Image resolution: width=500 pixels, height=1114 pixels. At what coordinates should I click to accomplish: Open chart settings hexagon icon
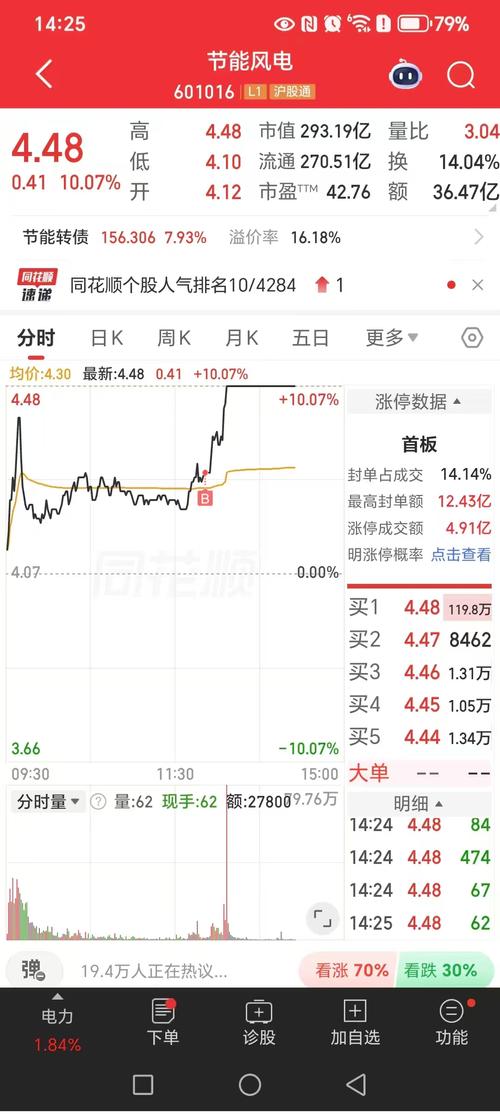click(472, 337)
